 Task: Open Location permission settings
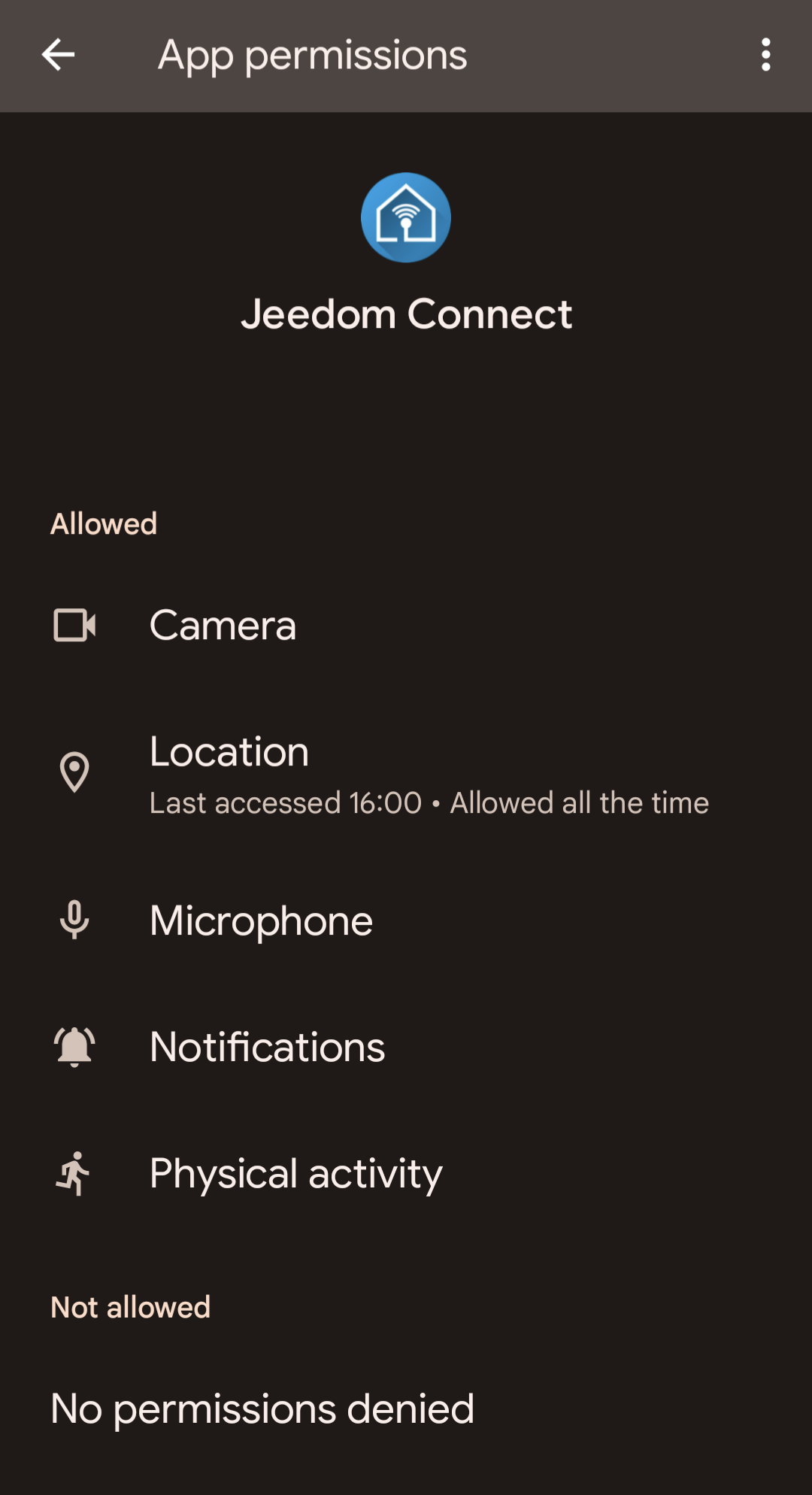pyautogui.click(x=406, y=773)
